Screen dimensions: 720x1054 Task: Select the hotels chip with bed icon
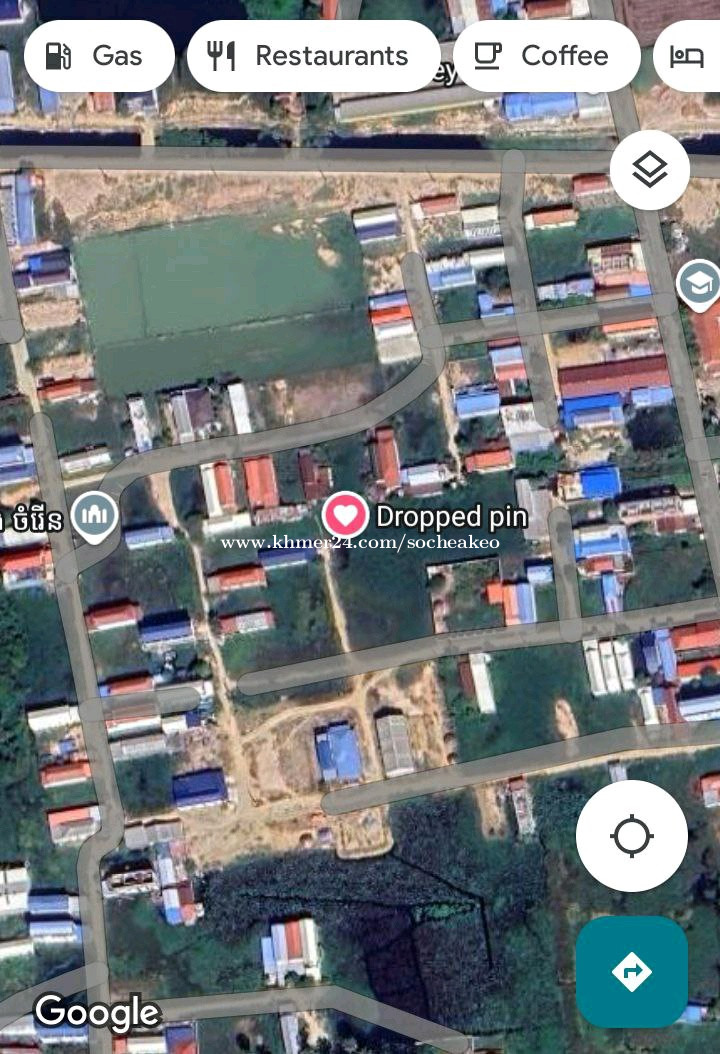tap(690, 56)
